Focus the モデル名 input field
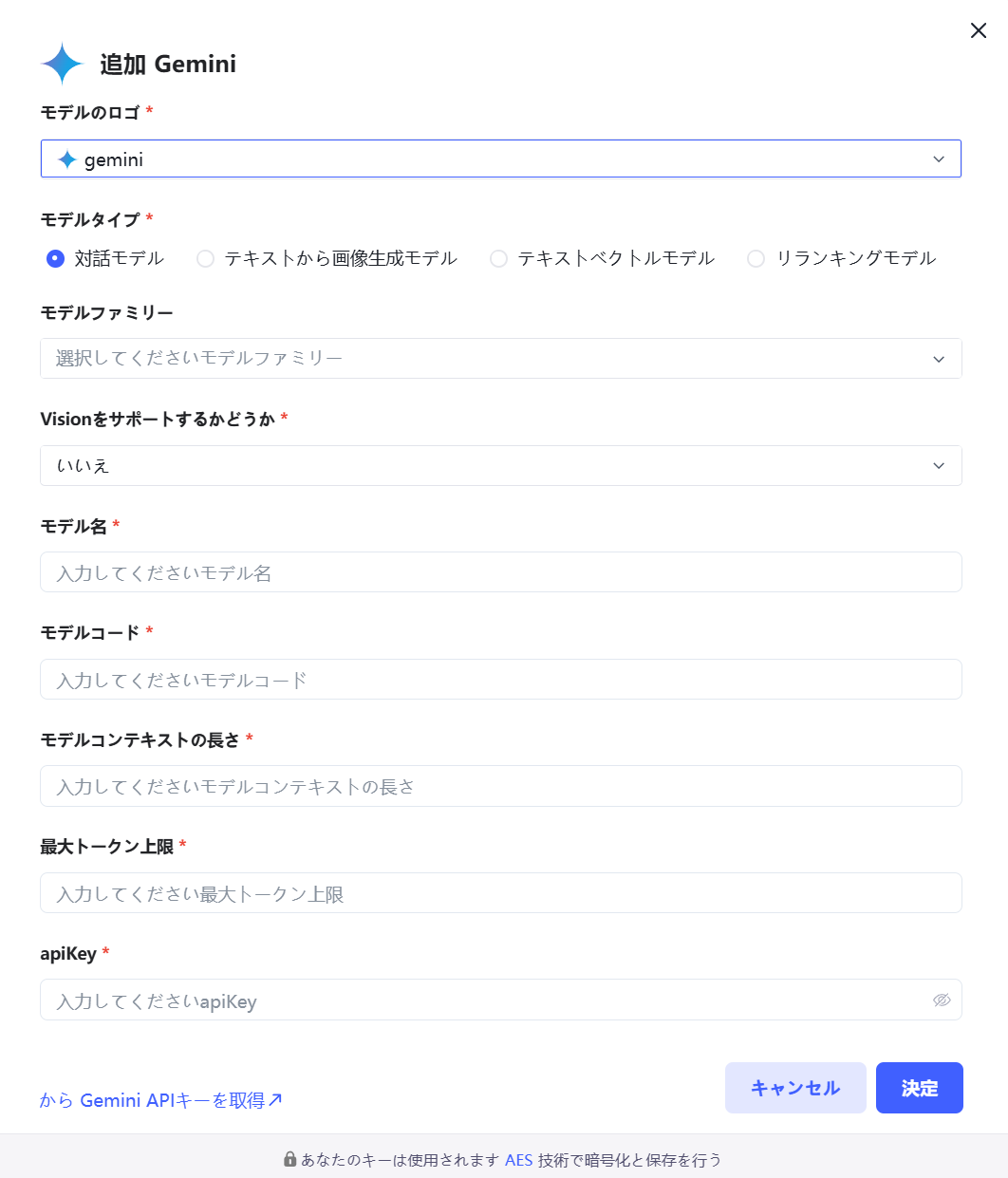1008x1178 pixels. pos(500,572)
